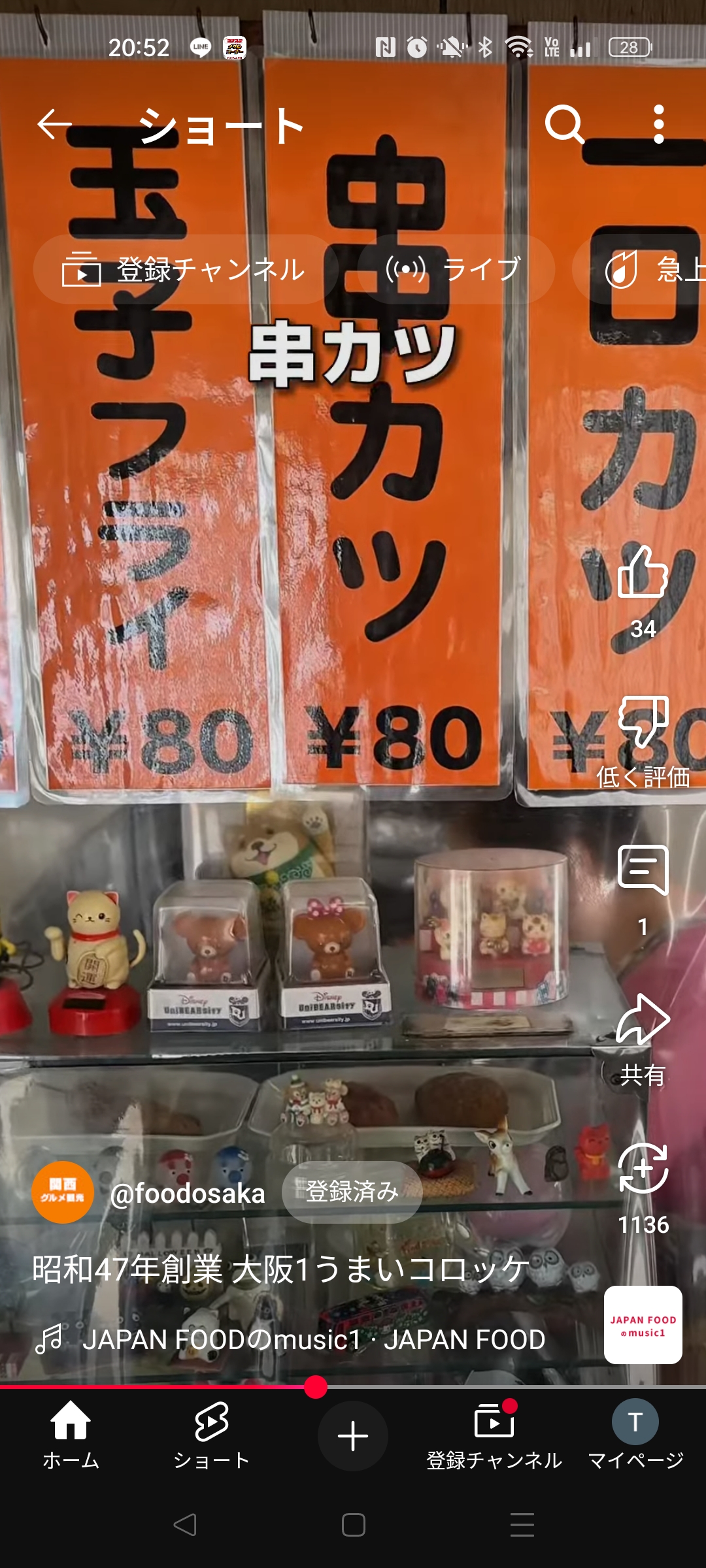Open the three-dot overflow menu
Image resolution: width=706 pixels, height=1568 pixels.
[658, 124]
